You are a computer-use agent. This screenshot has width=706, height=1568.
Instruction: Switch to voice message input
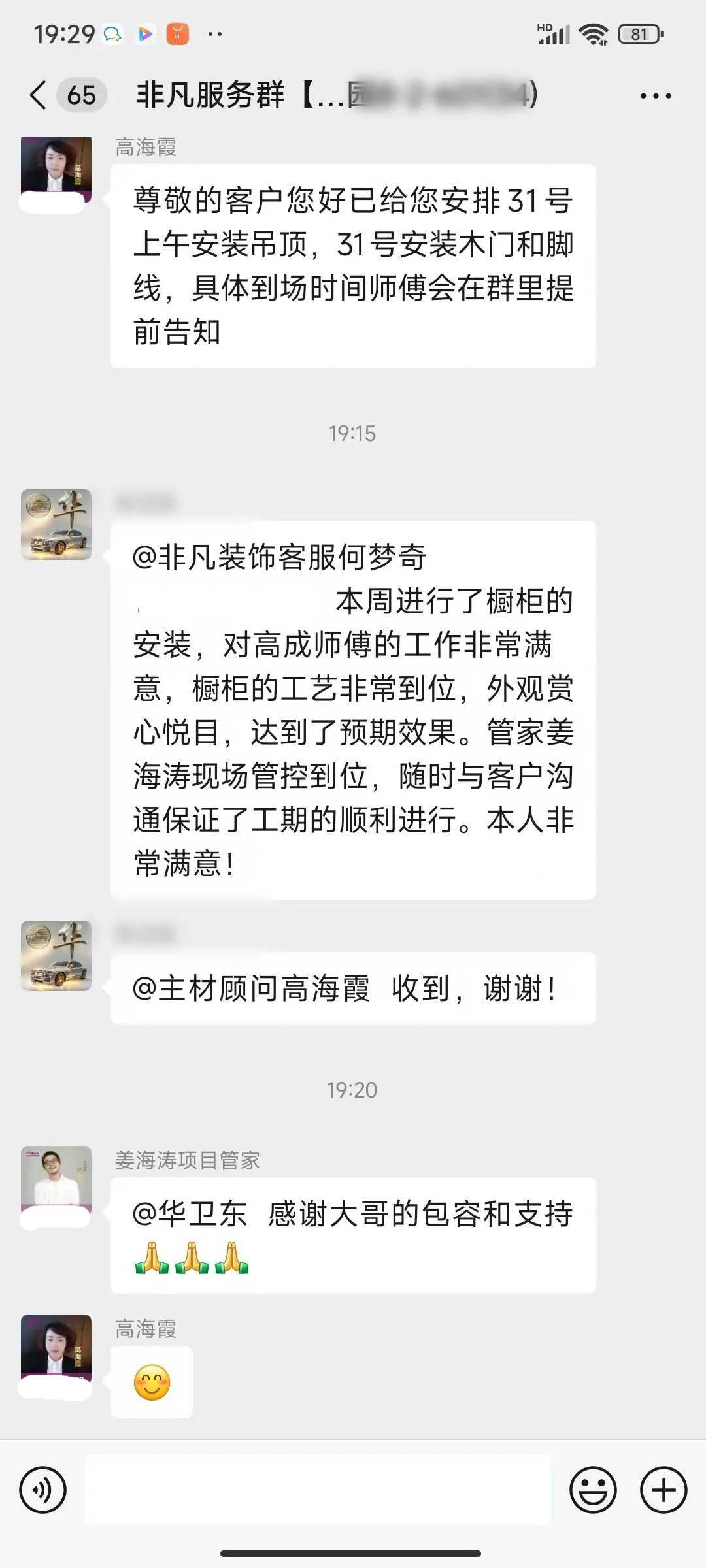(x=43, y=1490)
